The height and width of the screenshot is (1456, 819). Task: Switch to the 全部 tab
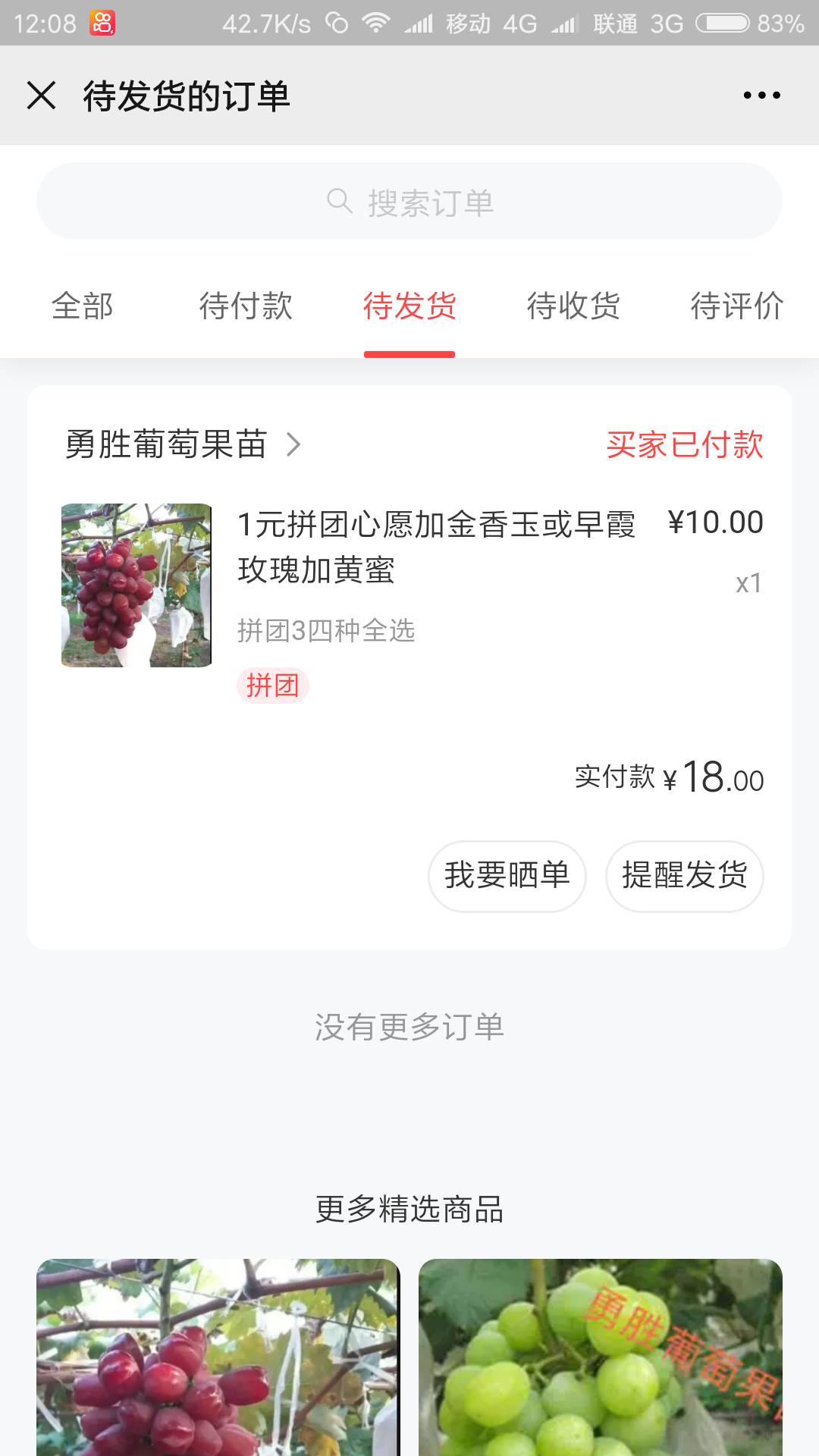tap(82, 306)
